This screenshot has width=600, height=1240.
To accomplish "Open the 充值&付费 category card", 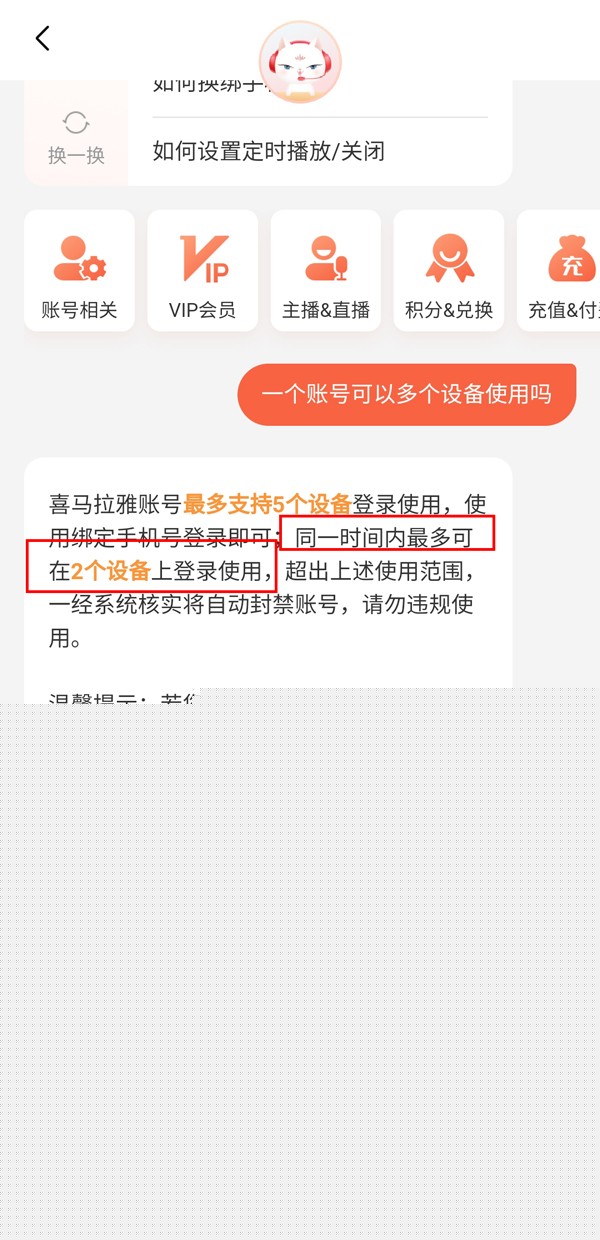I will pos(562,270).
